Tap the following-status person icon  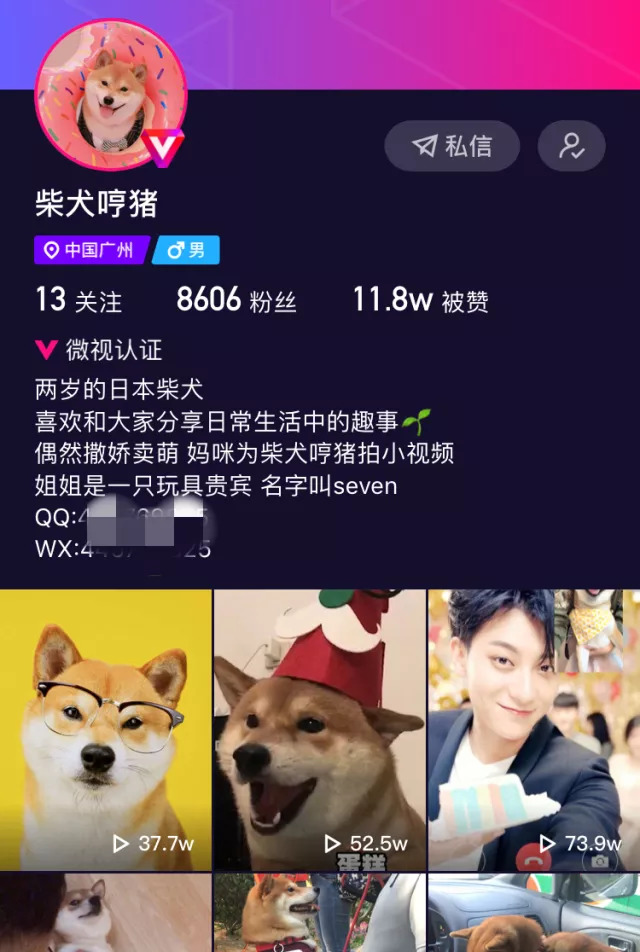tap(572, 146)
